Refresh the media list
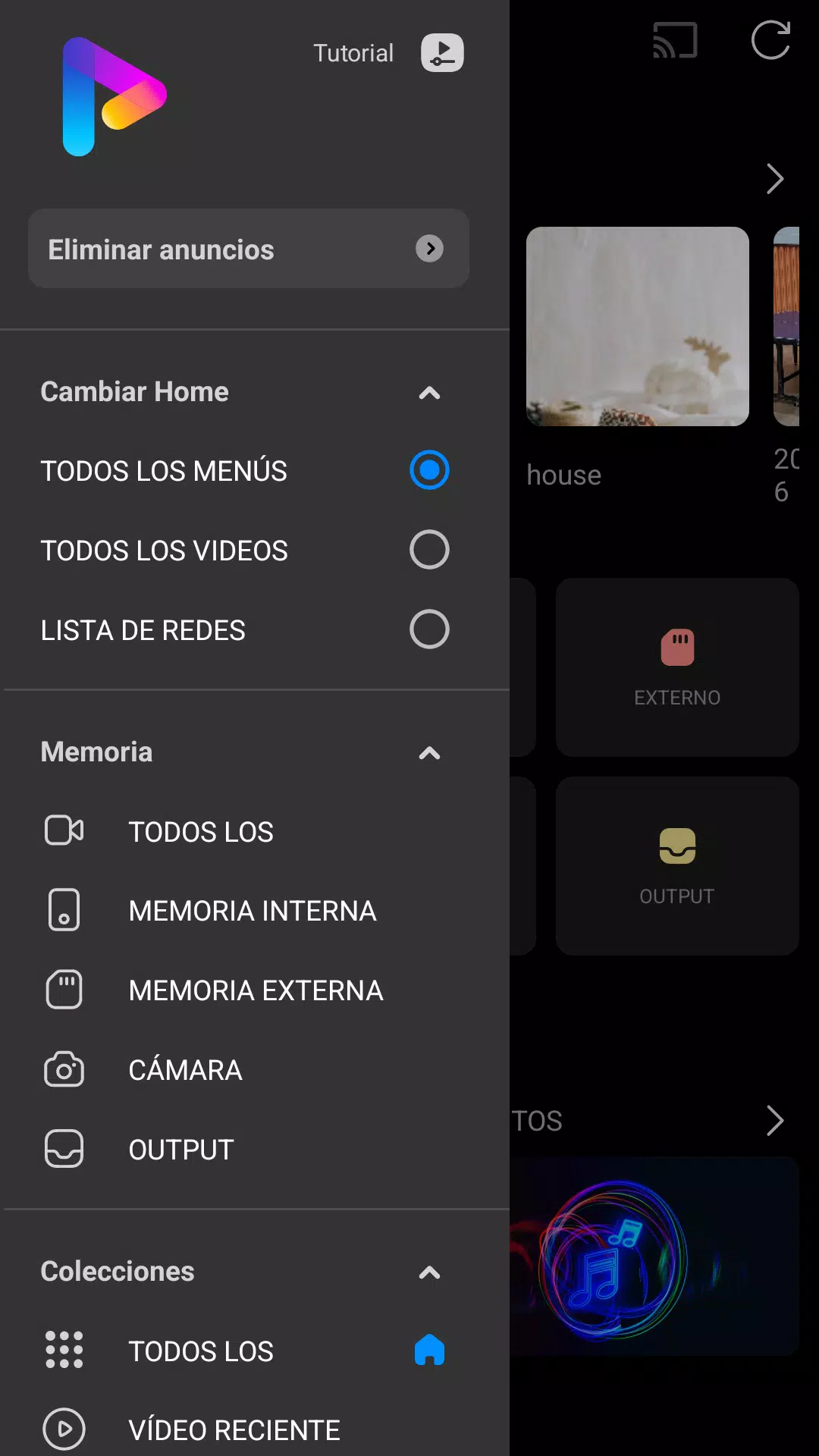Screen dimensions: 819x1456 (770, 40)
